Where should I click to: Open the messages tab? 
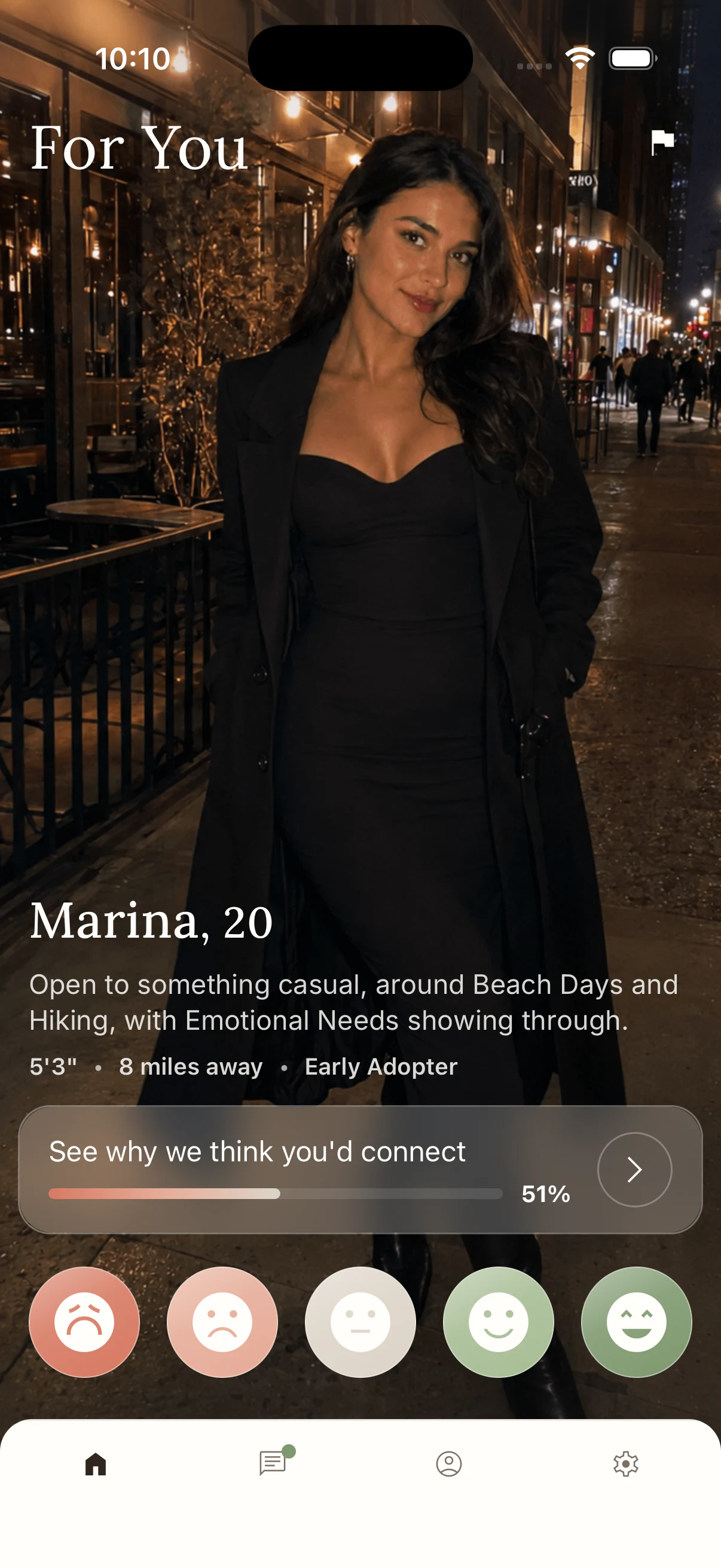274,1462
